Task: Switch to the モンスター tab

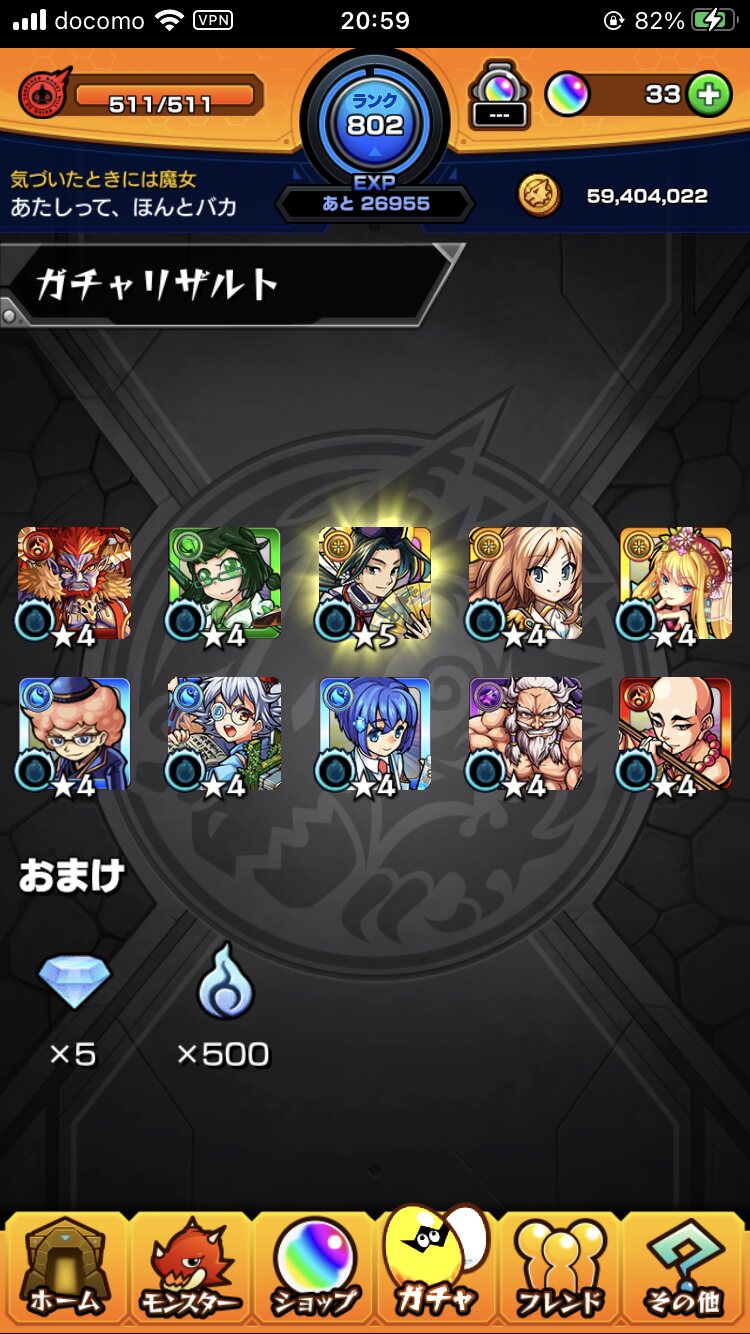Action: [189, 1267]
